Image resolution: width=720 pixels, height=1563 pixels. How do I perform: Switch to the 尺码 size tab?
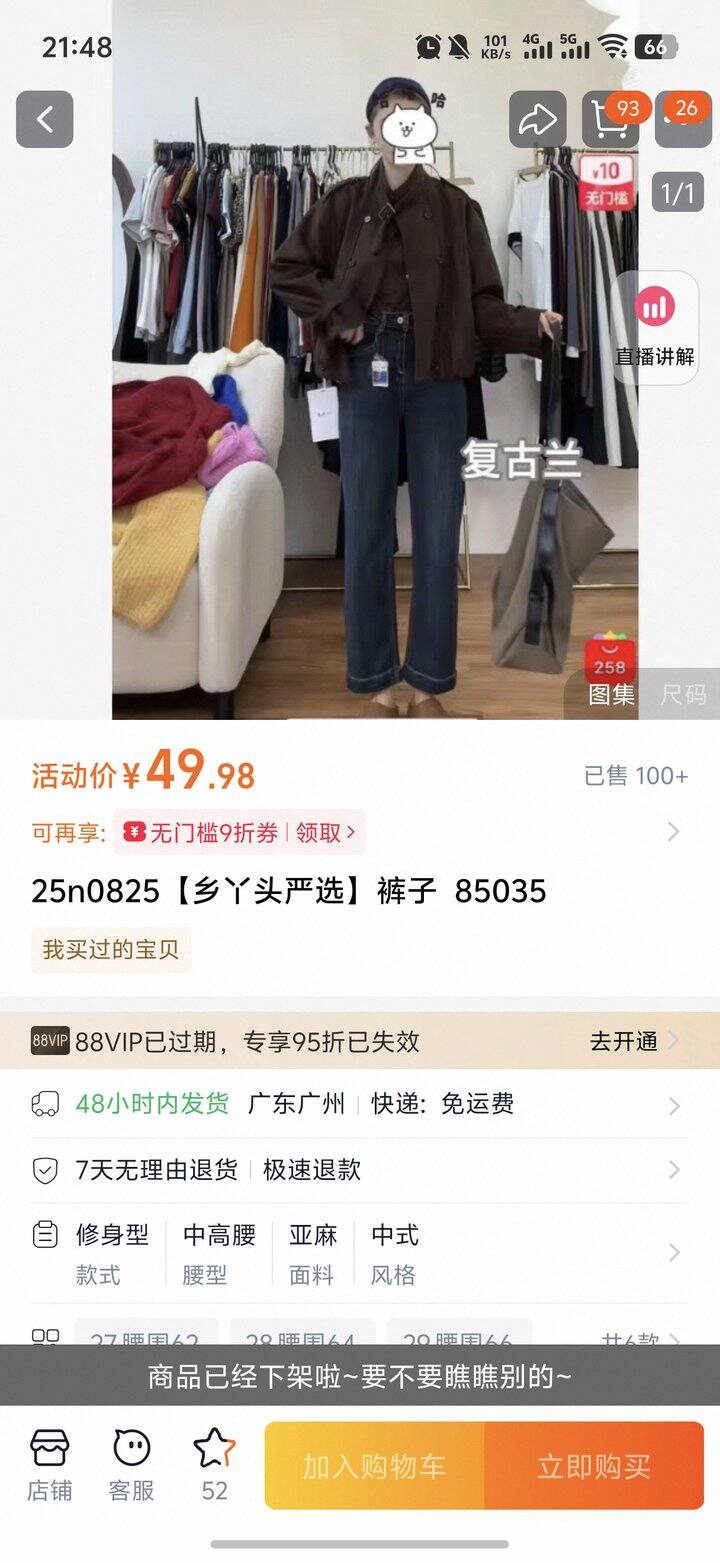683,694
